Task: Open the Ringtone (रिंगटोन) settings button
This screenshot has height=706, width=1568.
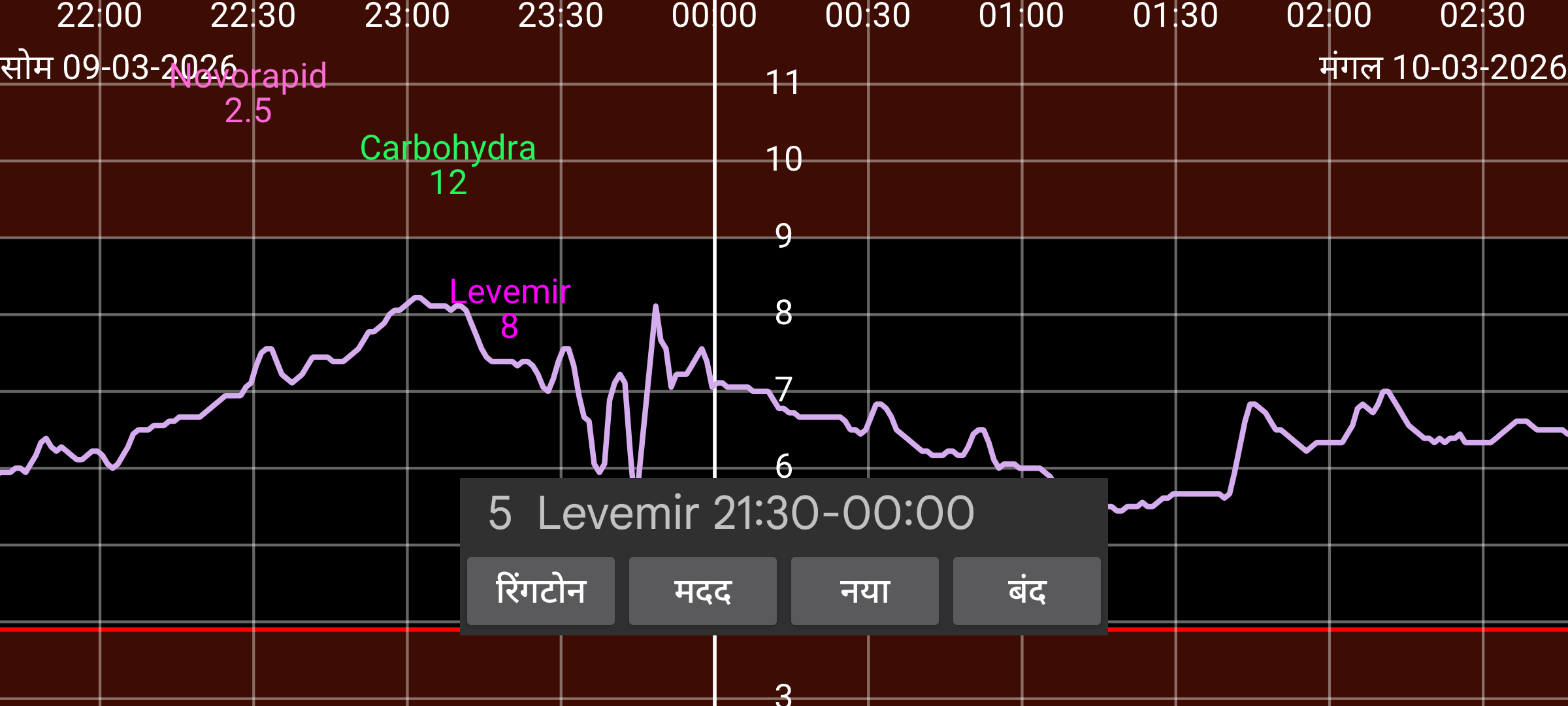Action: (x=540, y=591)
